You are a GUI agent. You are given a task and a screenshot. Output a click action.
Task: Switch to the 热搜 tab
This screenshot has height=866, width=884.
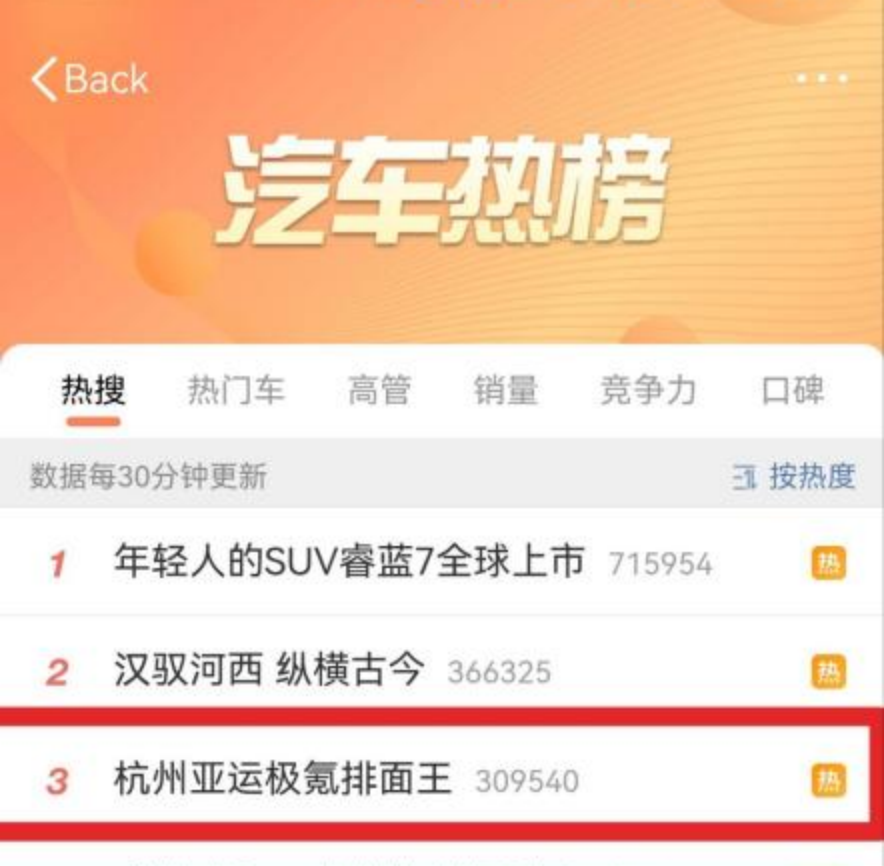point(93,390)
